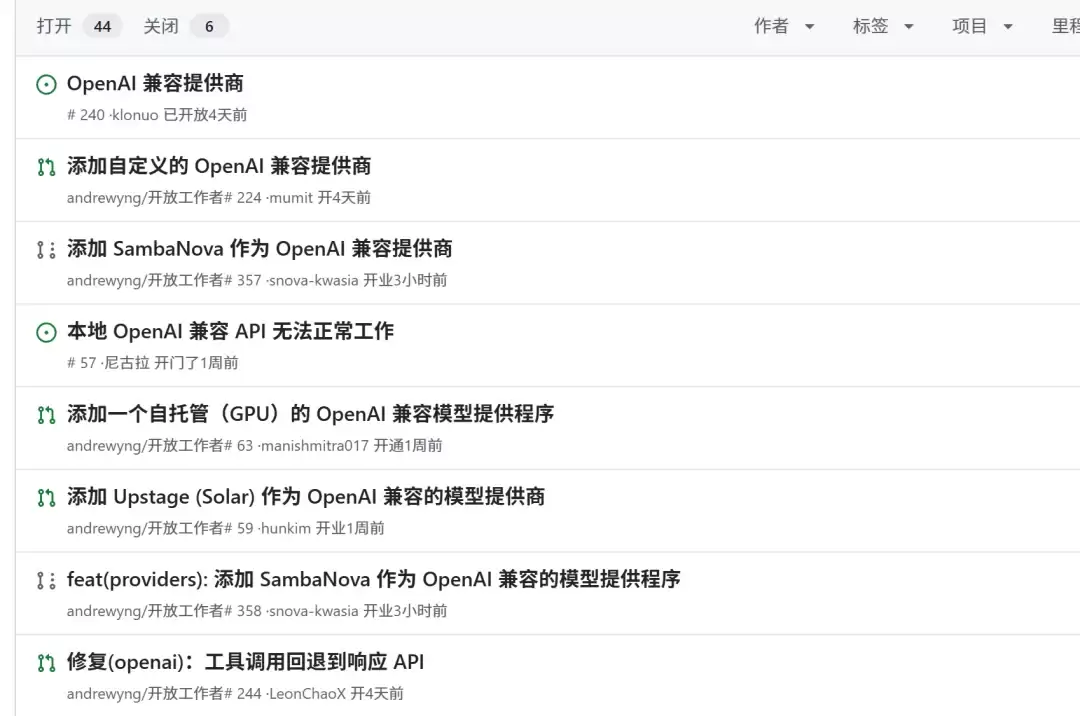Switch to the 打开 (open) filter
This screenshot has width=1080, height=716.
[x=79, y=26]
